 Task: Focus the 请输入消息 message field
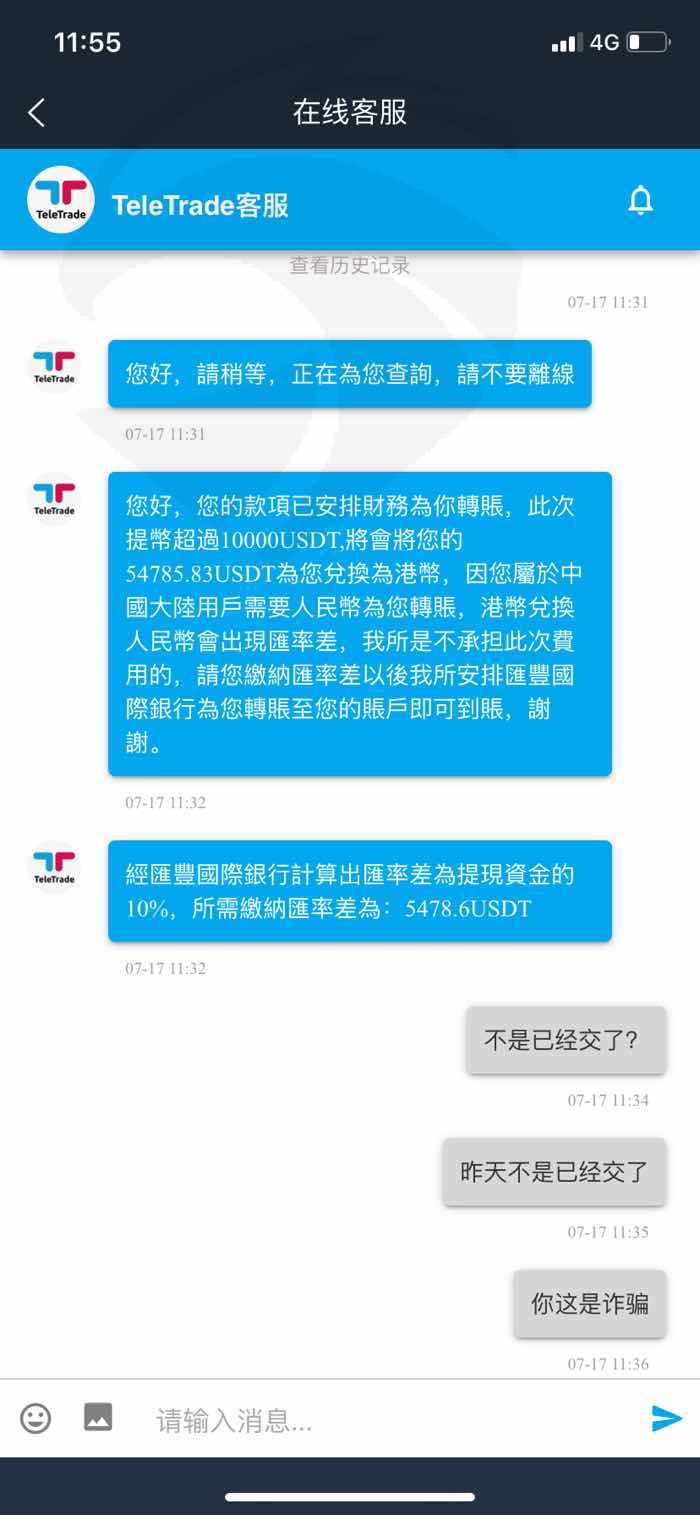coord(390,1420)
